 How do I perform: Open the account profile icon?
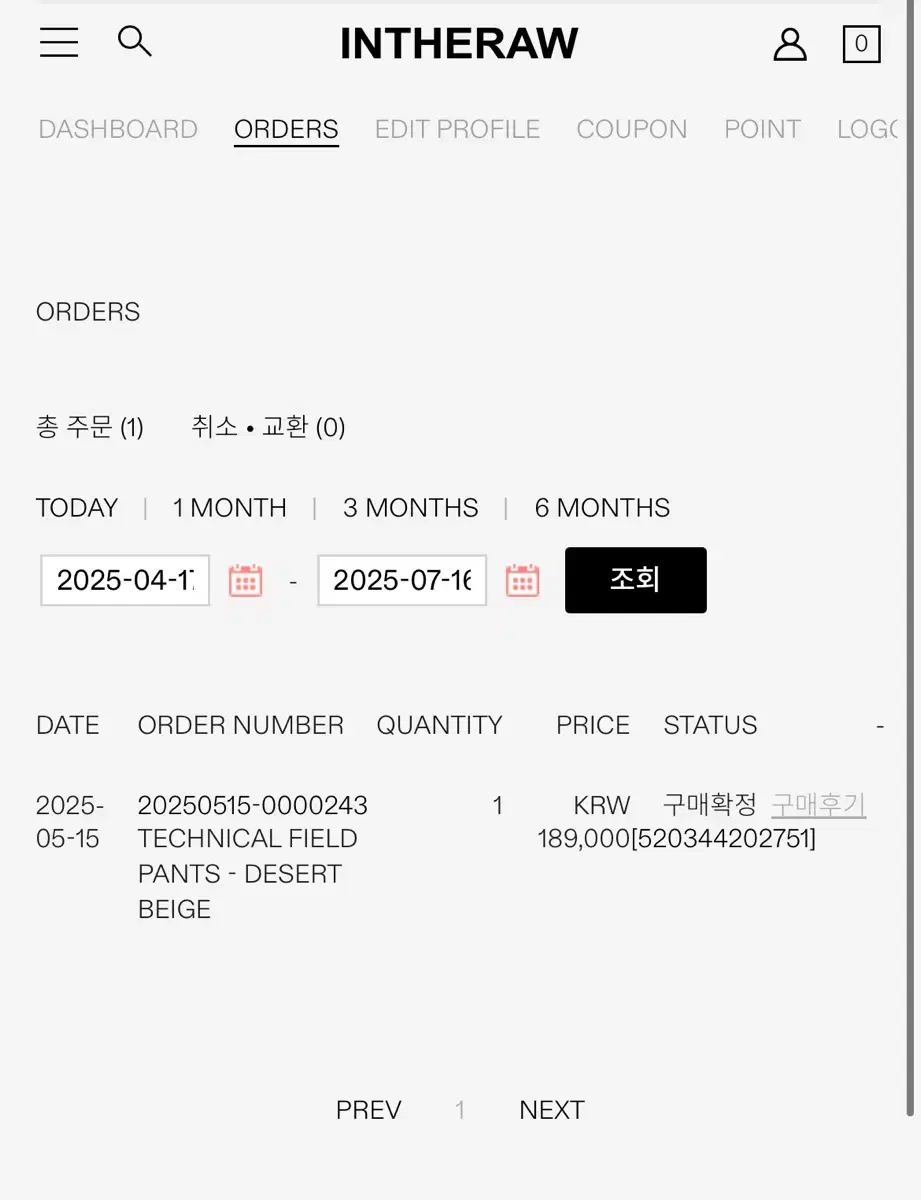(790, 44)
